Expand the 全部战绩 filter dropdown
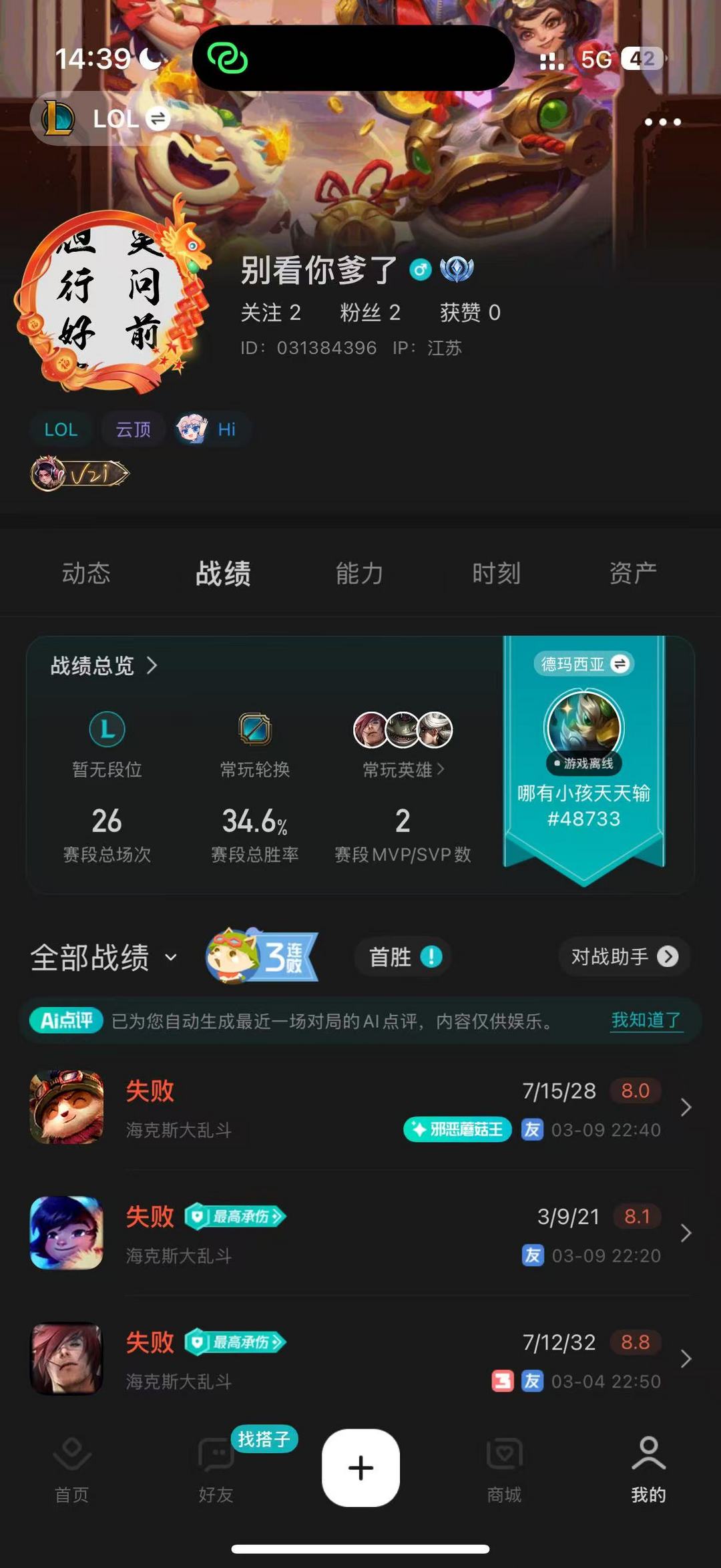The height and width of the screenshot is (1568, 721). point(103,957)
